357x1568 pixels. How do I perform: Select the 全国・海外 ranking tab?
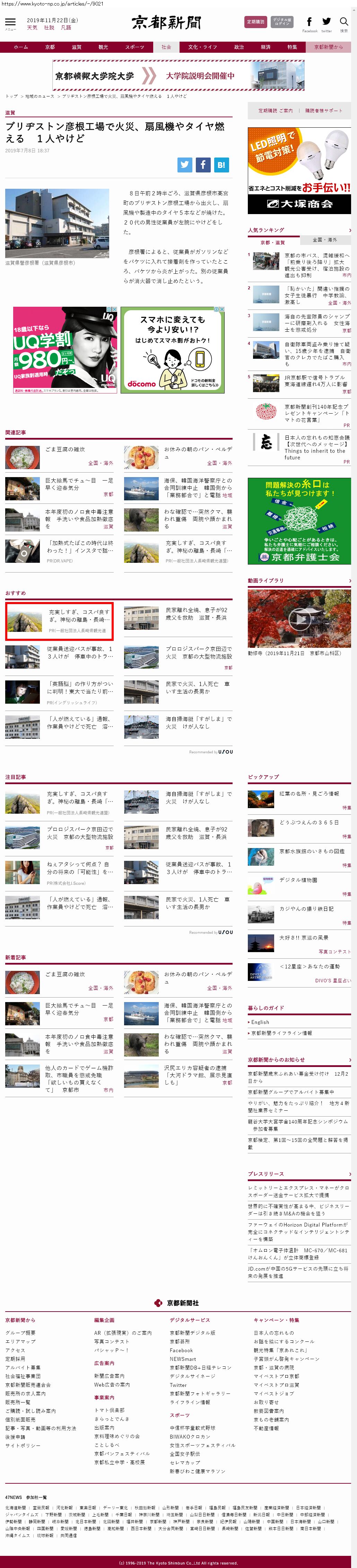click(324, 240)
